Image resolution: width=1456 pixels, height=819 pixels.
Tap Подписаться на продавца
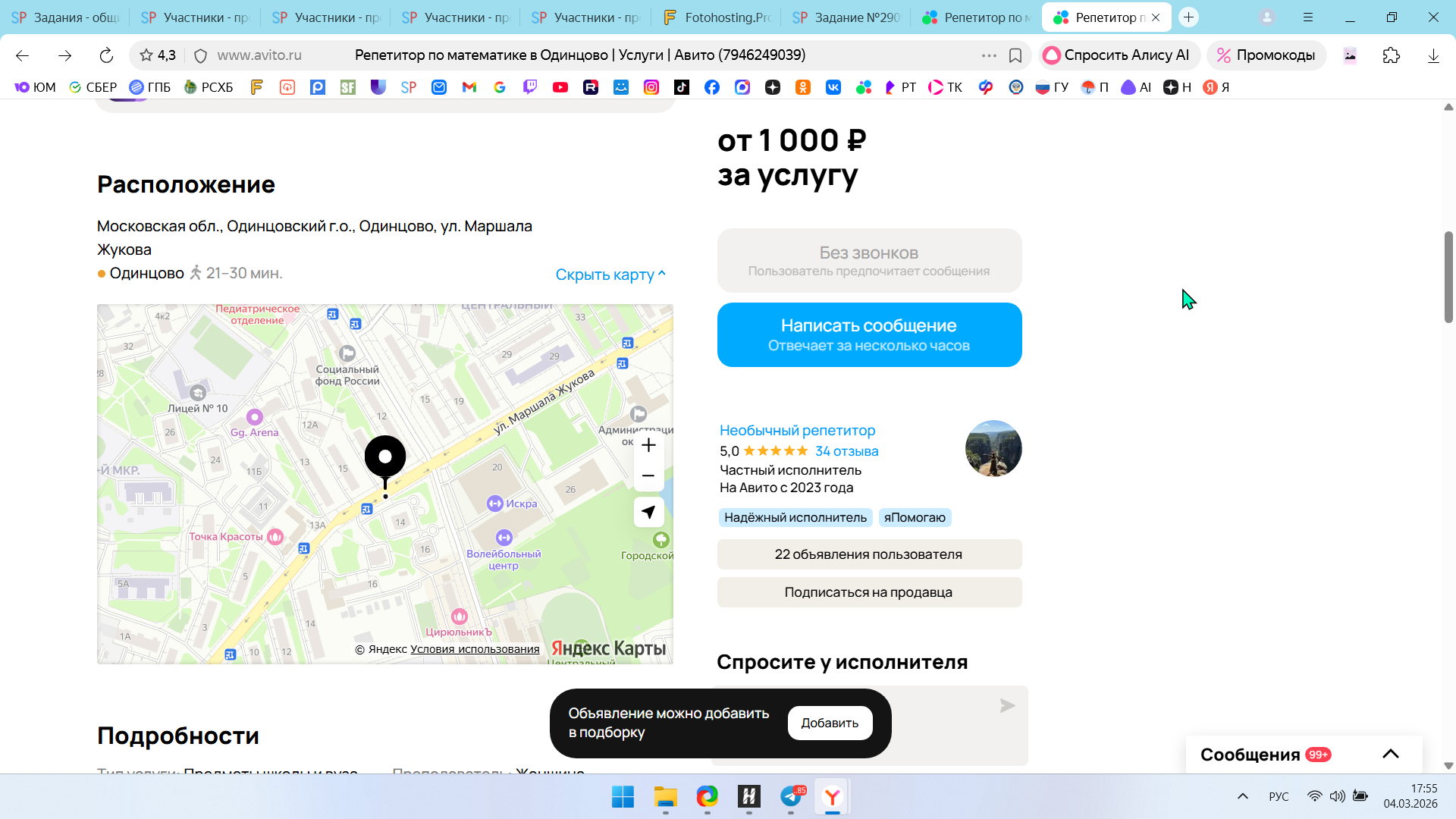(869, 592)
